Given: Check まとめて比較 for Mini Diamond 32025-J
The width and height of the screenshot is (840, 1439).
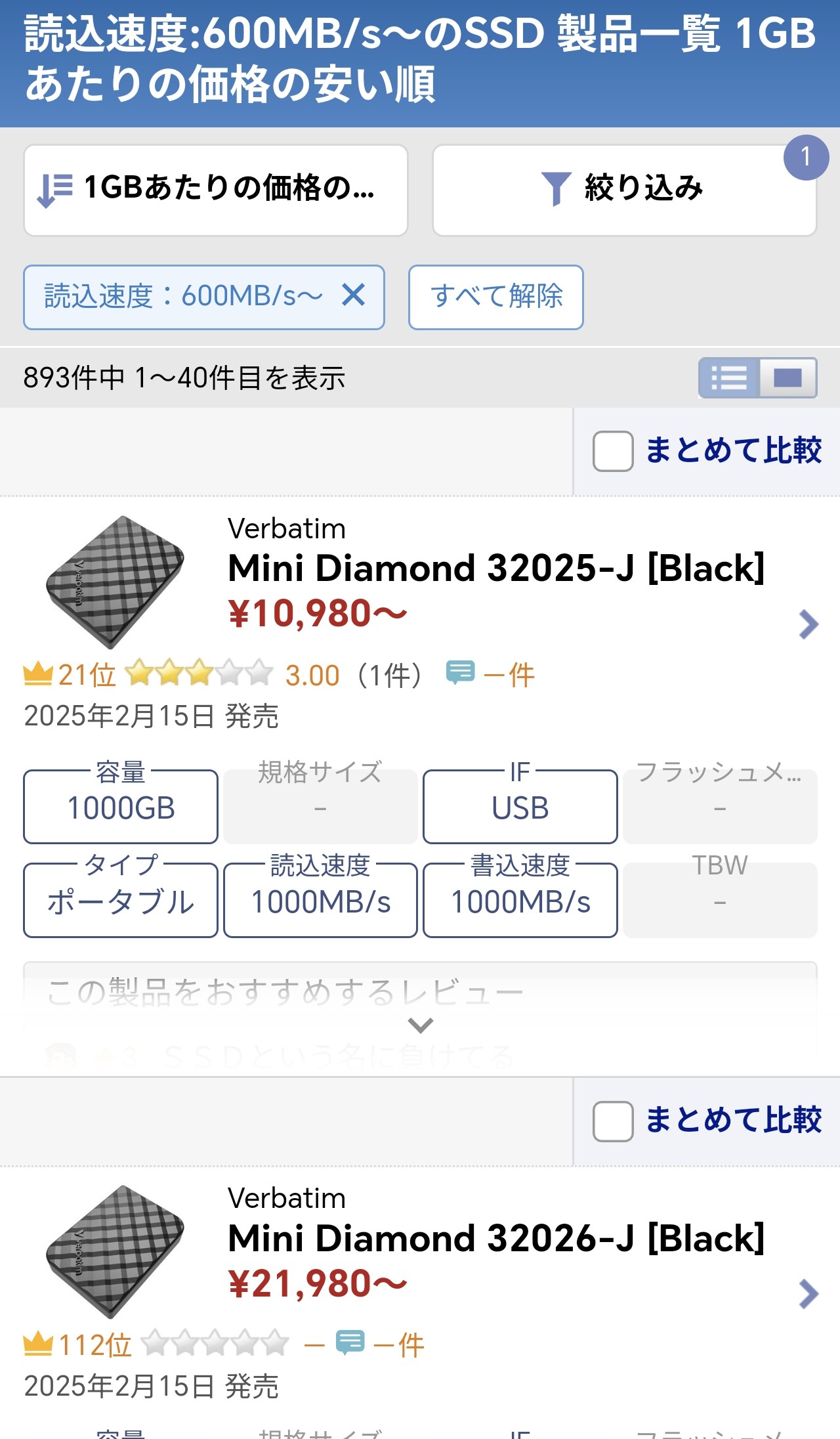Looking at the screenshot, I should (613, 451).
